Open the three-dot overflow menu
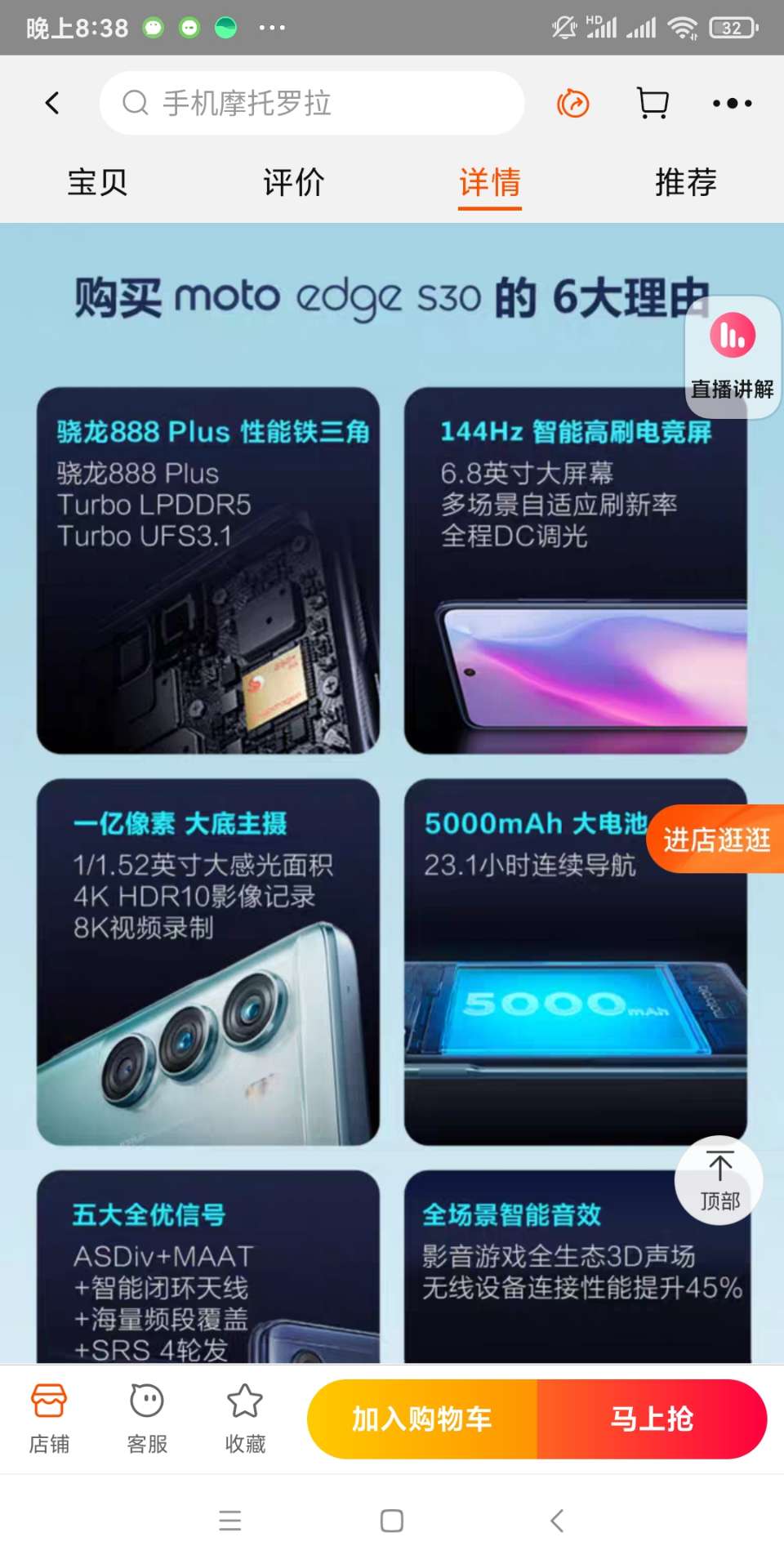The image size is (784, 1568). point(732,104)
